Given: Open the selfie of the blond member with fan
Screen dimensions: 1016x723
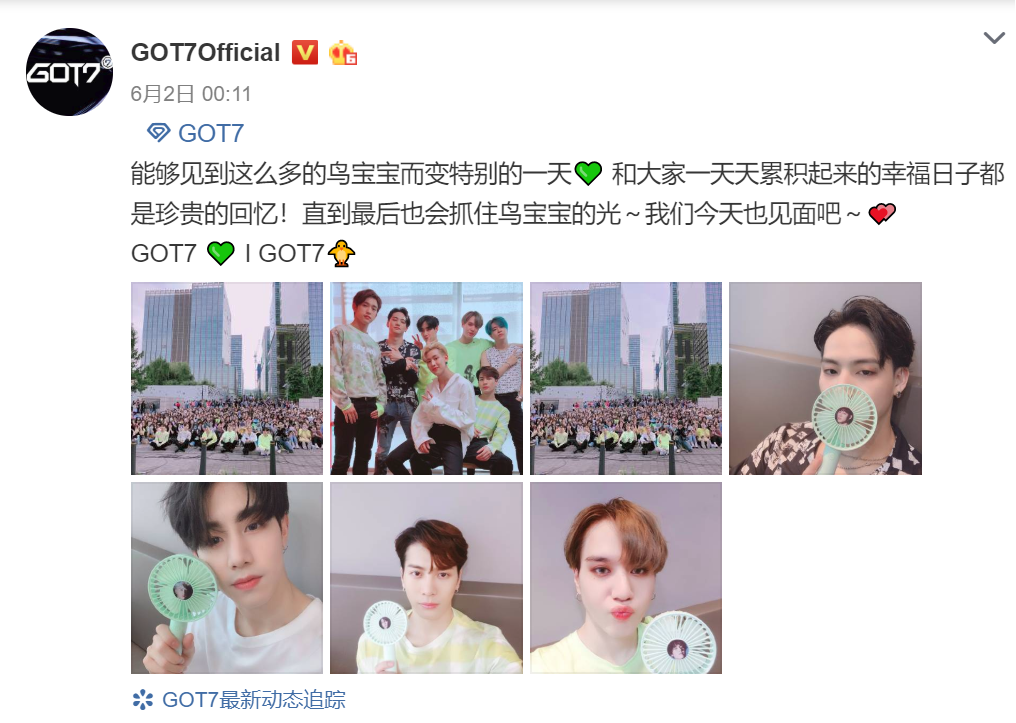Looking at the screenshot, I should 625,578.
